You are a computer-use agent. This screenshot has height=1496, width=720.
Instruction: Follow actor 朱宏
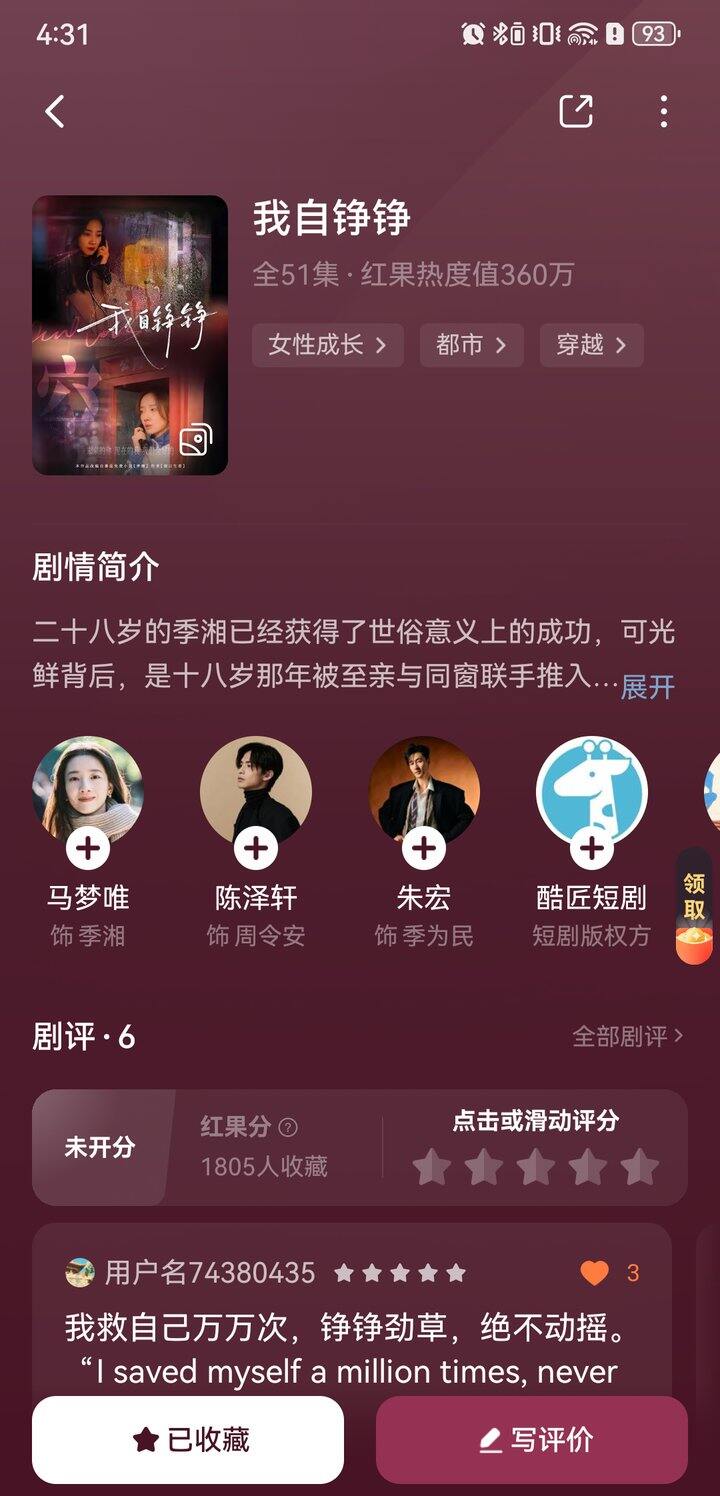coord(424,849)
